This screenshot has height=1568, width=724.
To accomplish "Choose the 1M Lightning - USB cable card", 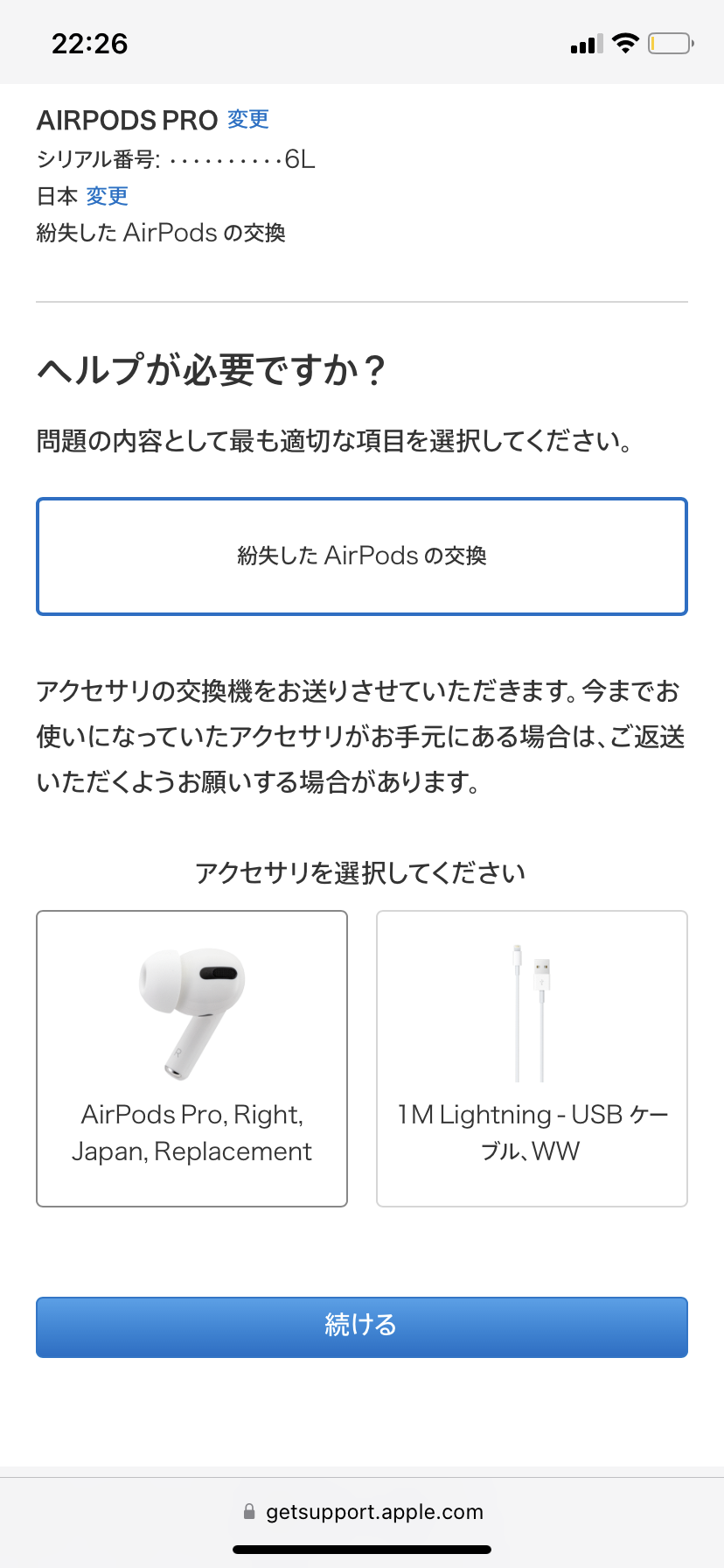I will 532,1059.
